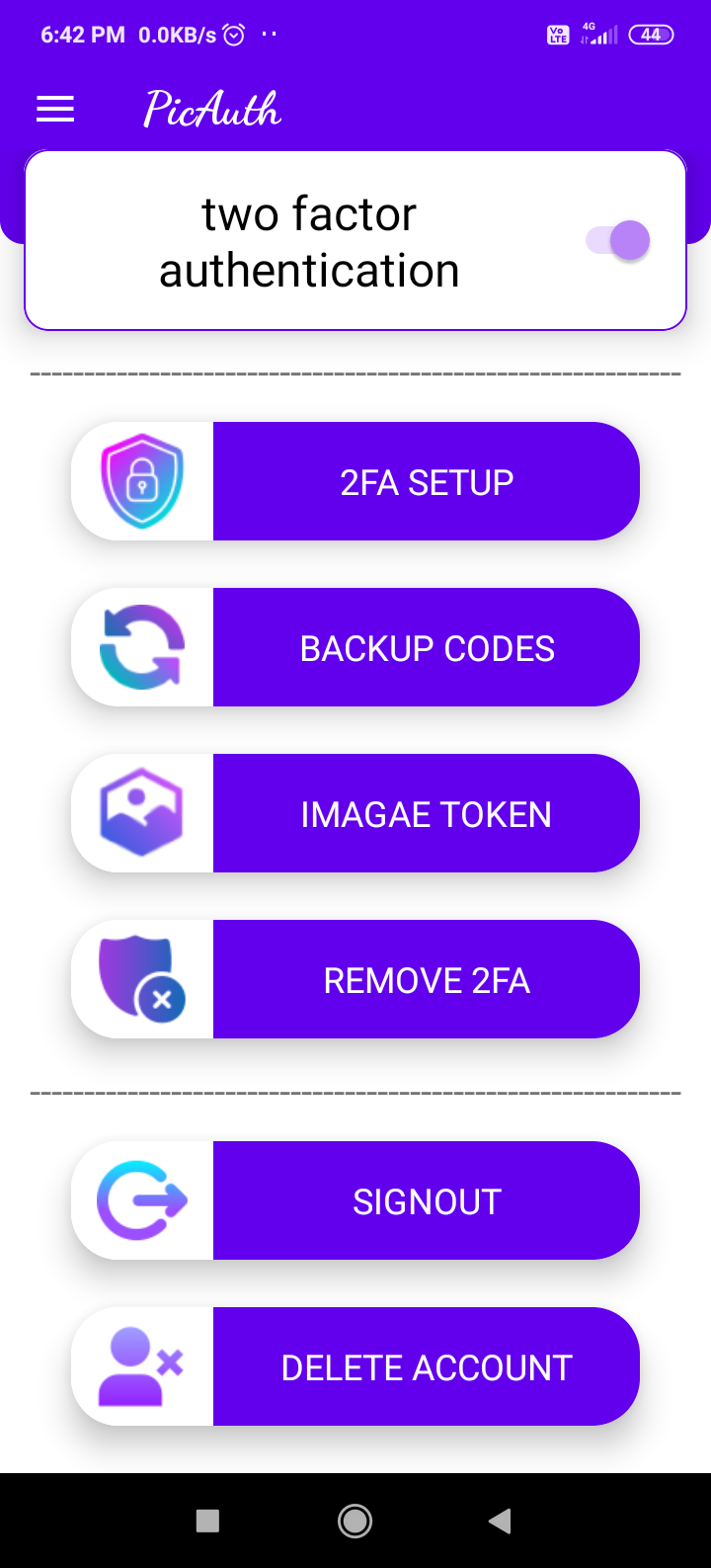
Task: Toggle the two factor authentication switch
Action: coord(618,240)
